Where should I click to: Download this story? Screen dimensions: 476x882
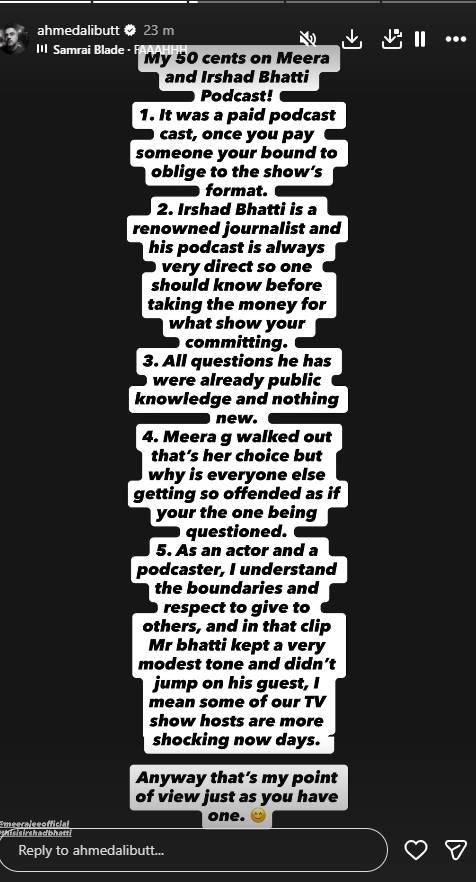[352, 39]
